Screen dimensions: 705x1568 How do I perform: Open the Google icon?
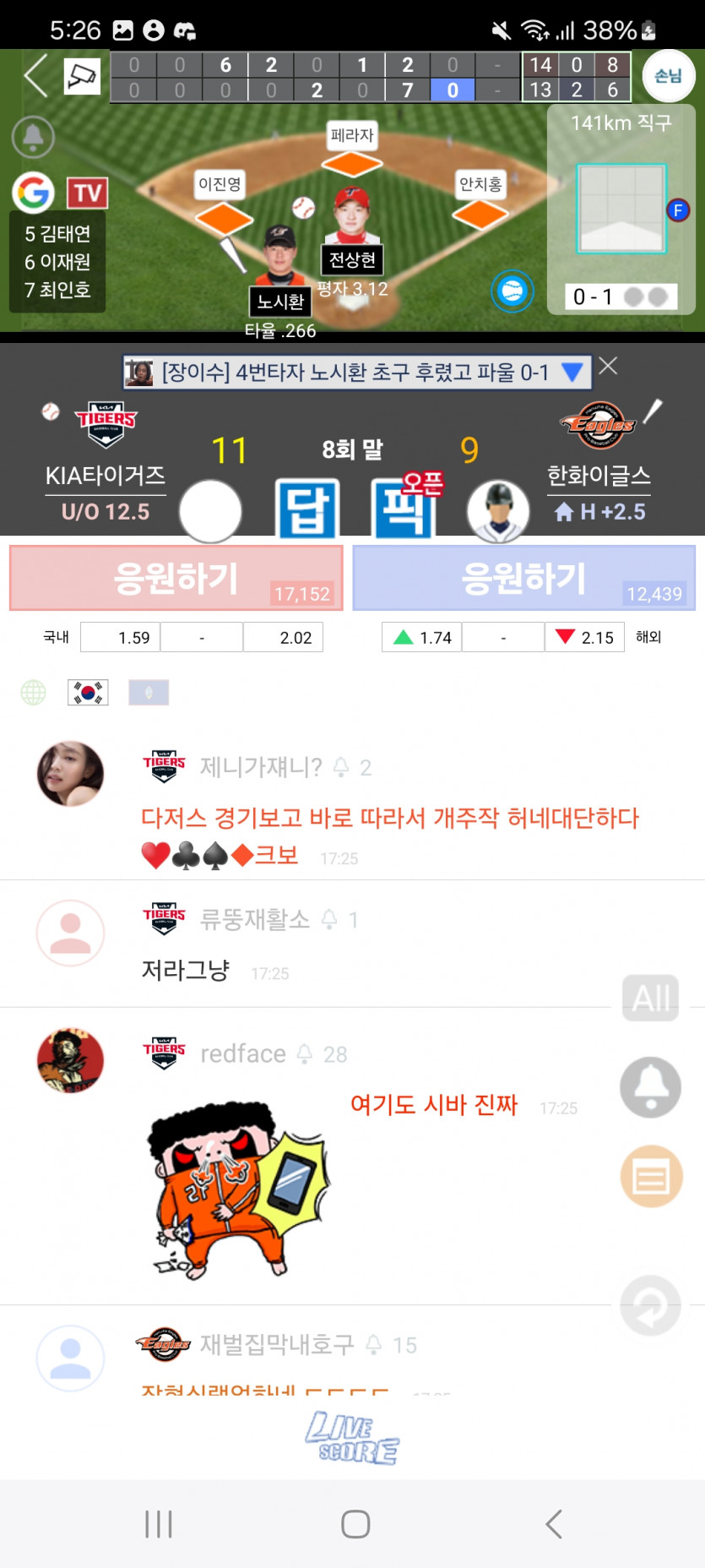pyautogui.click(x=34, y=193)
